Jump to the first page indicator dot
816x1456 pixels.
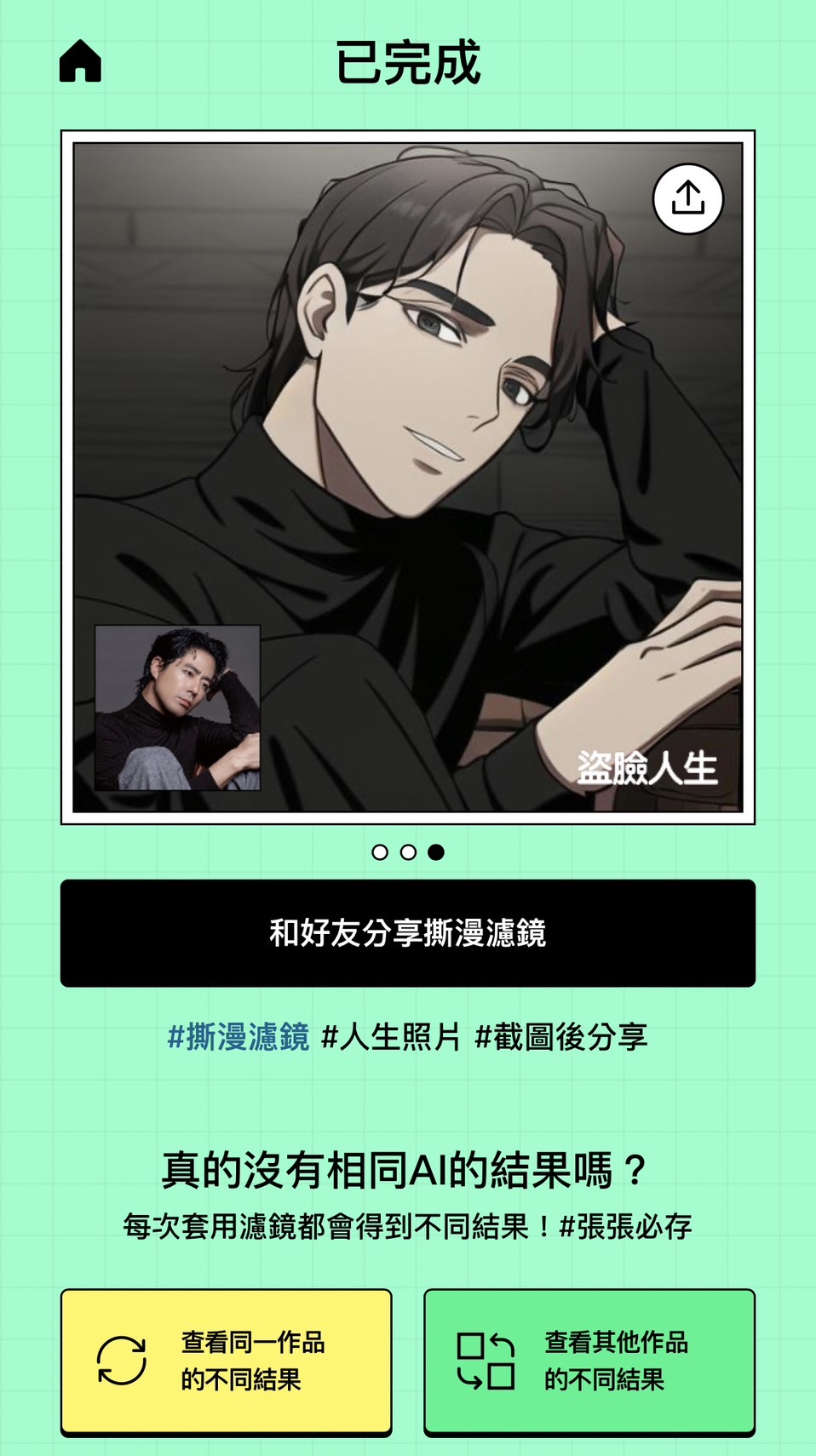click(x=380, y=852)
